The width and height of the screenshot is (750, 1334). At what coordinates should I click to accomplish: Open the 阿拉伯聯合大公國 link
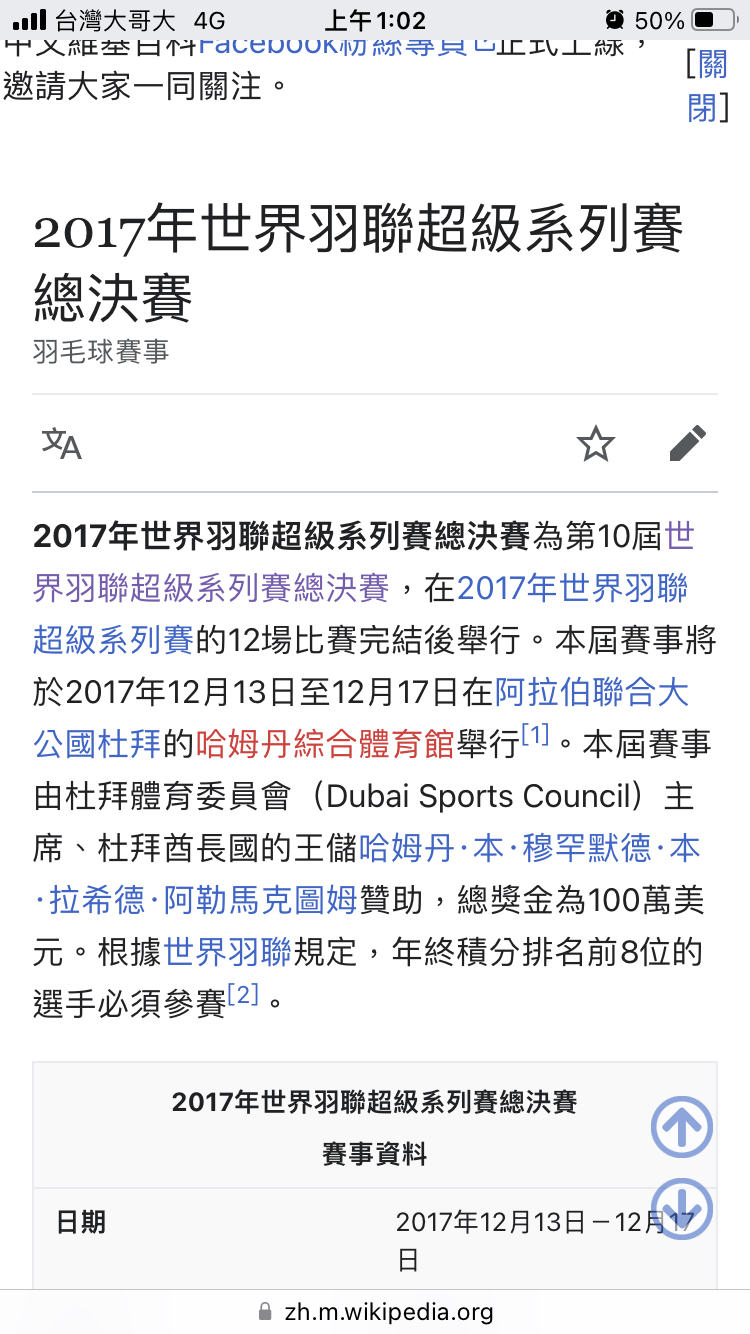592,692
